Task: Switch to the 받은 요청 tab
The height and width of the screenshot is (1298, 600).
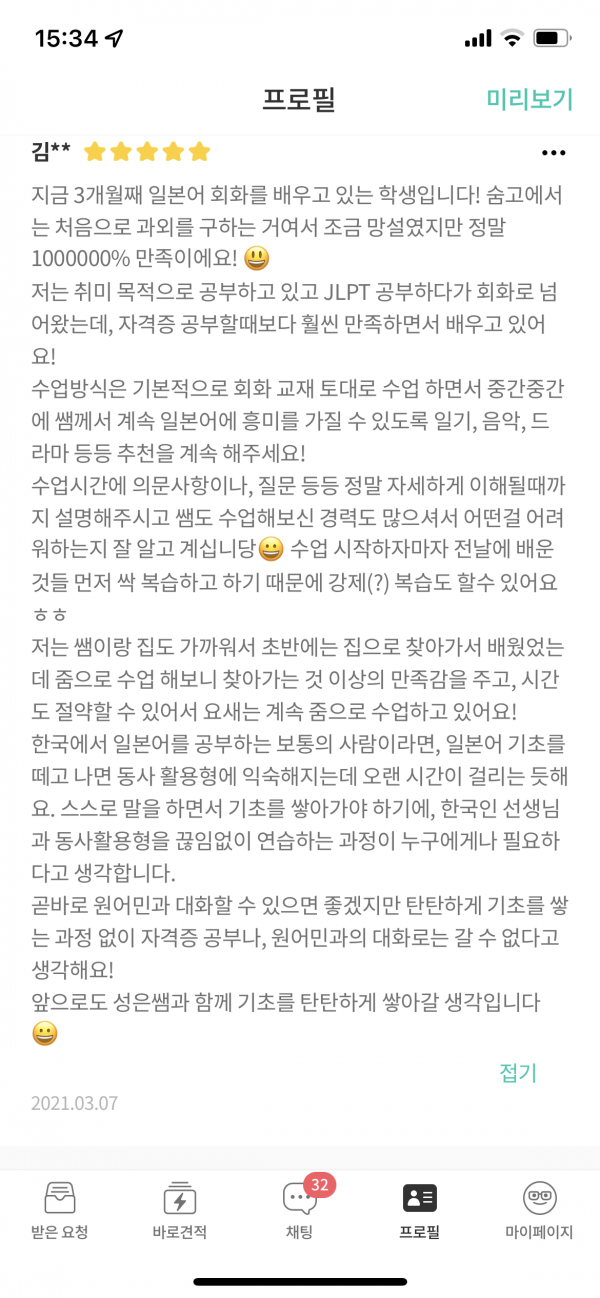Action: pos(60,1210)
